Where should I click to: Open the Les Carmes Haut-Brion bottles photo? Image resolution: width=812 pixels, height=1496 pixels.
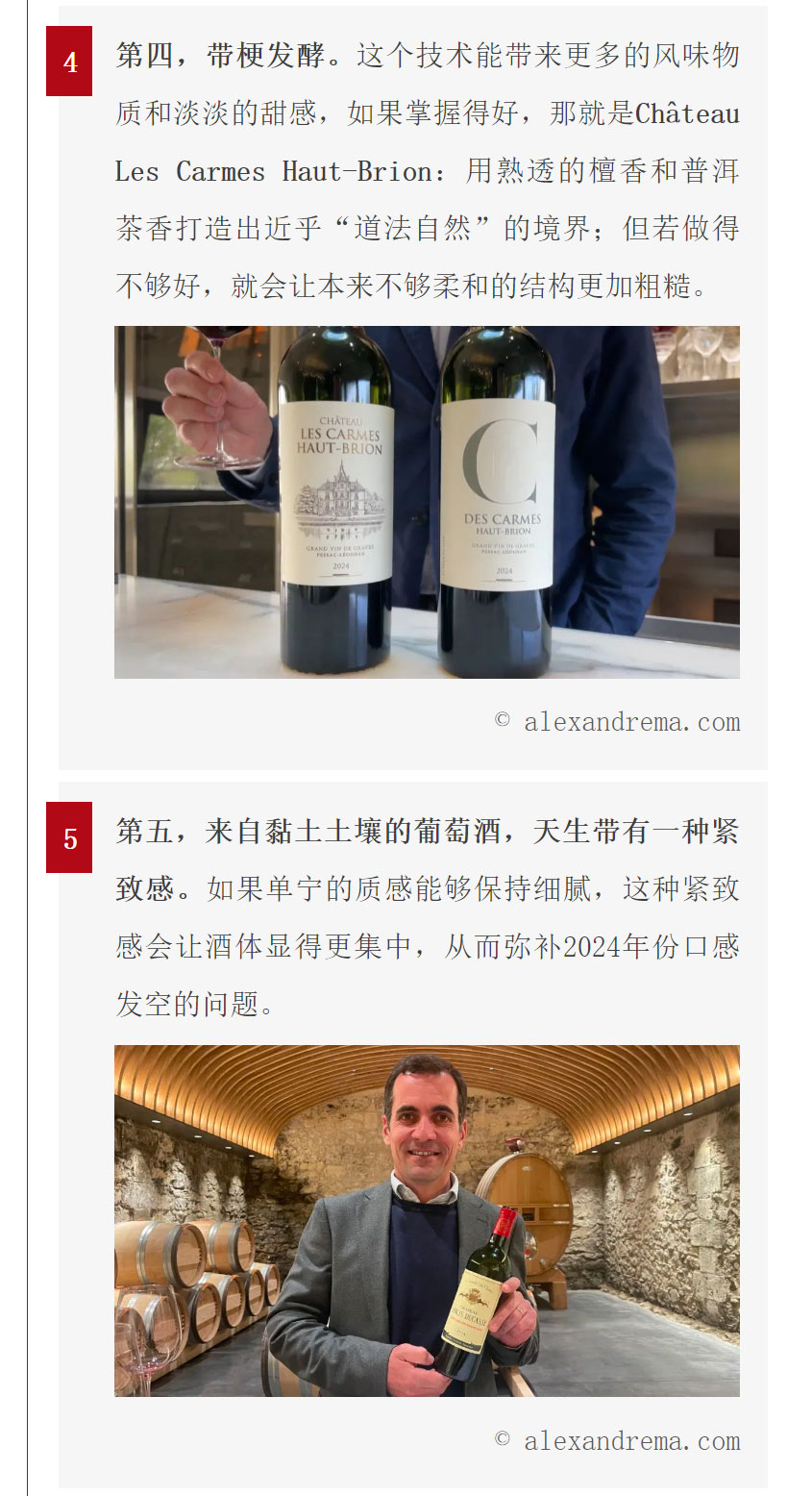pyautogui.click(x=427, y=502)
